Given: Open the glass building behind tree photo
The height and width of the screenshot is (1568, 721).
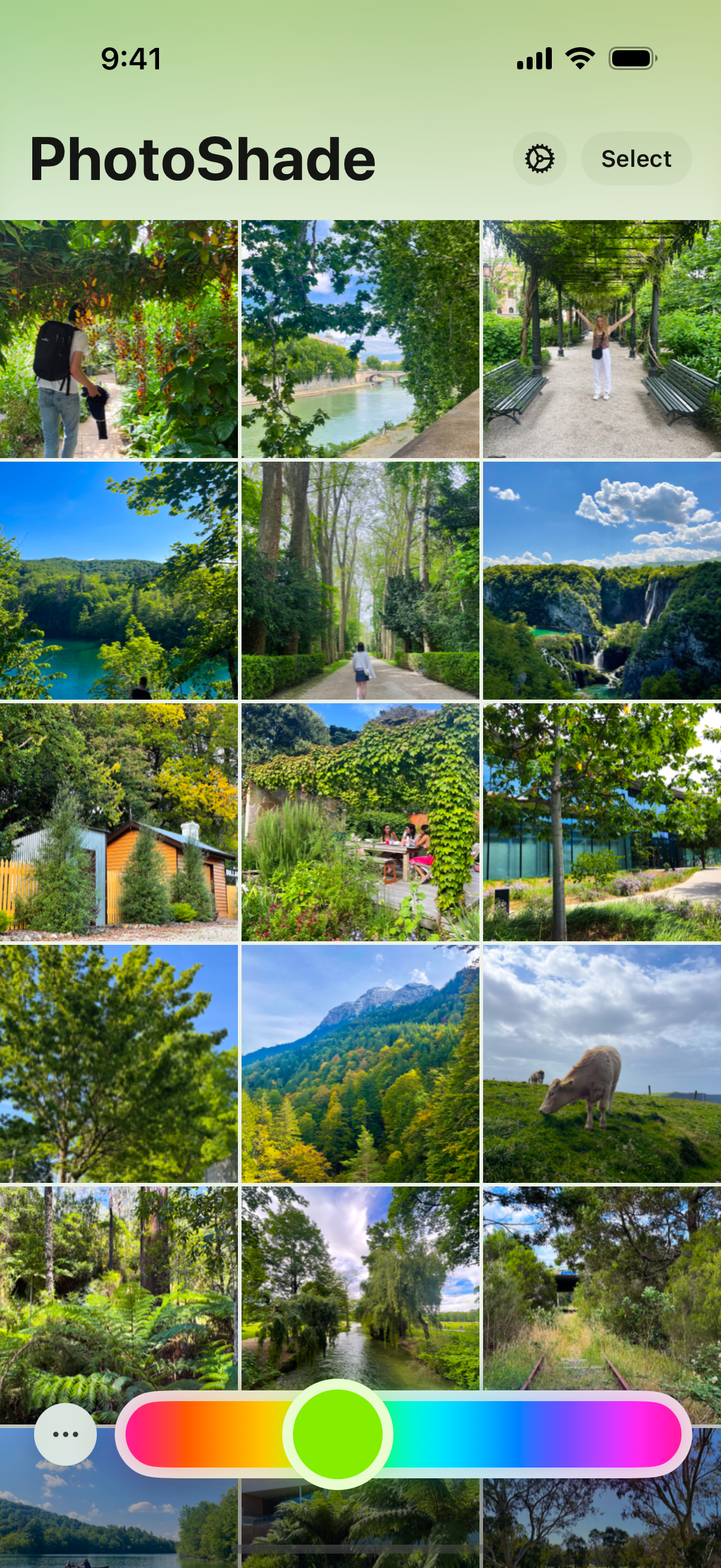Looking at the screenshot, I should pyautogui.click(x=602, y=822).
